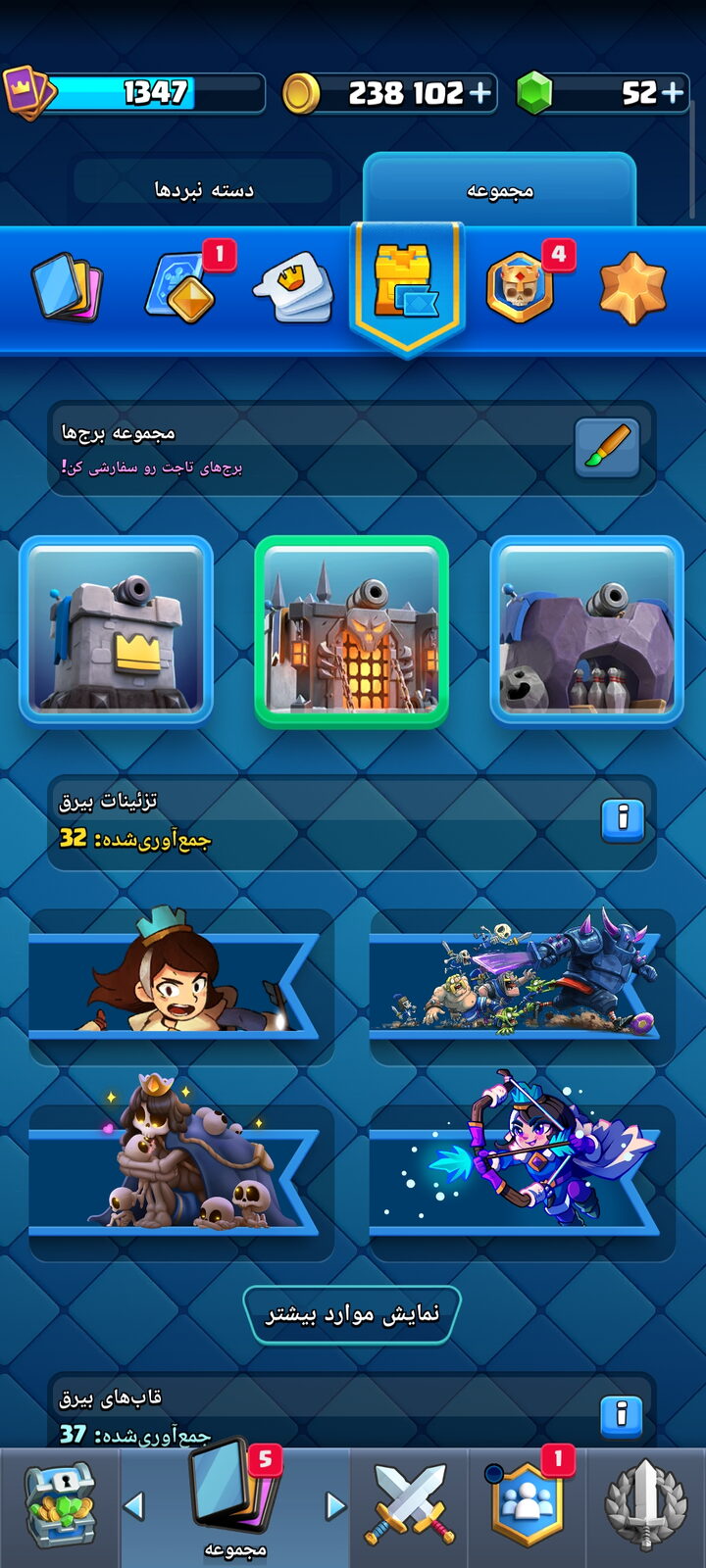Open info for تزئینات بیرق
Screen dimensions: 706x1568
622,818
